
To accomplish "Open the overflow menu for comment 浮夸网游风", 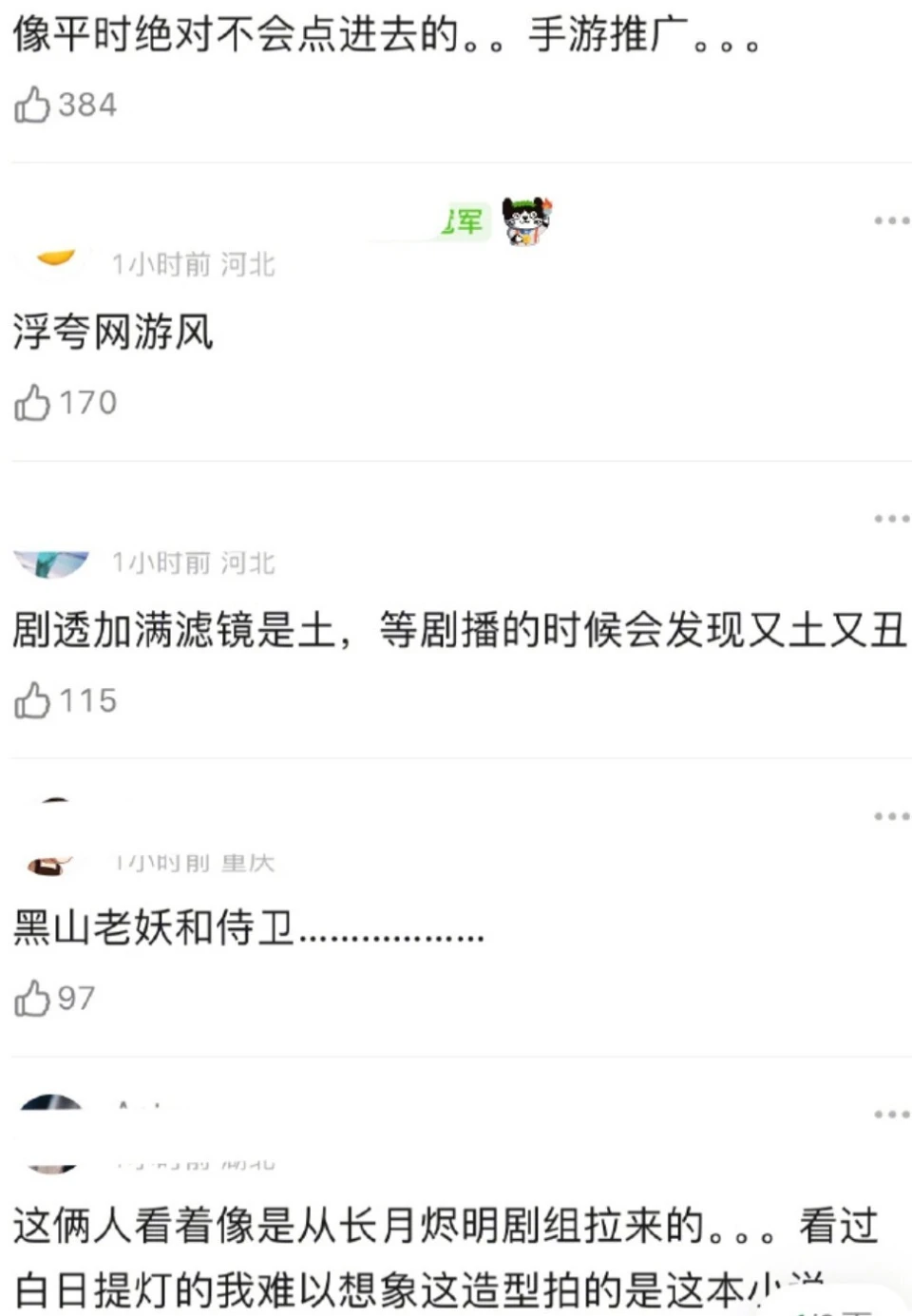I will click(891, 220).
